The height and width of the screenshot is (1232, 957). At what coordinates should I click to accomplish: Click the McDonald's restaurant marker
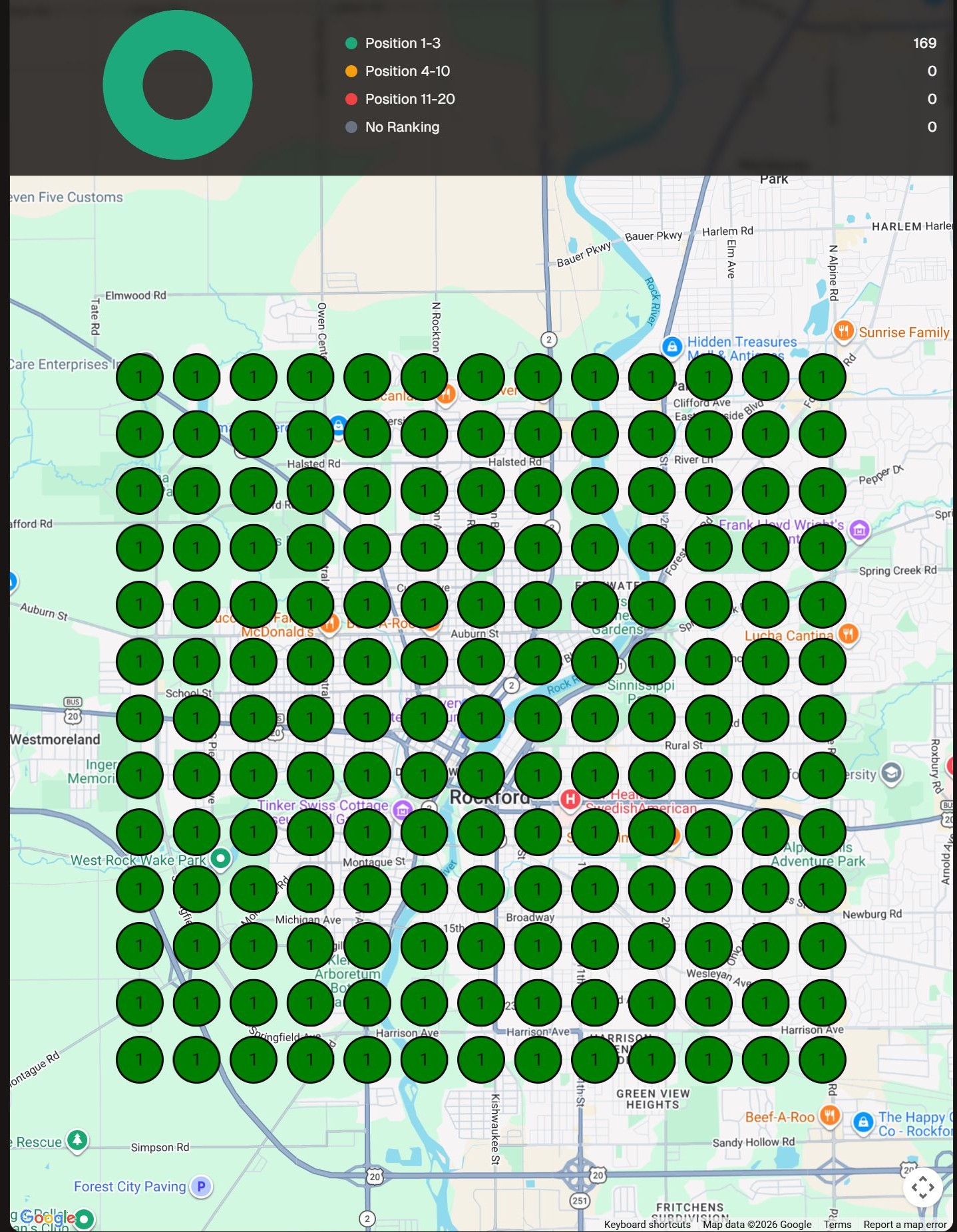(329, 624)
